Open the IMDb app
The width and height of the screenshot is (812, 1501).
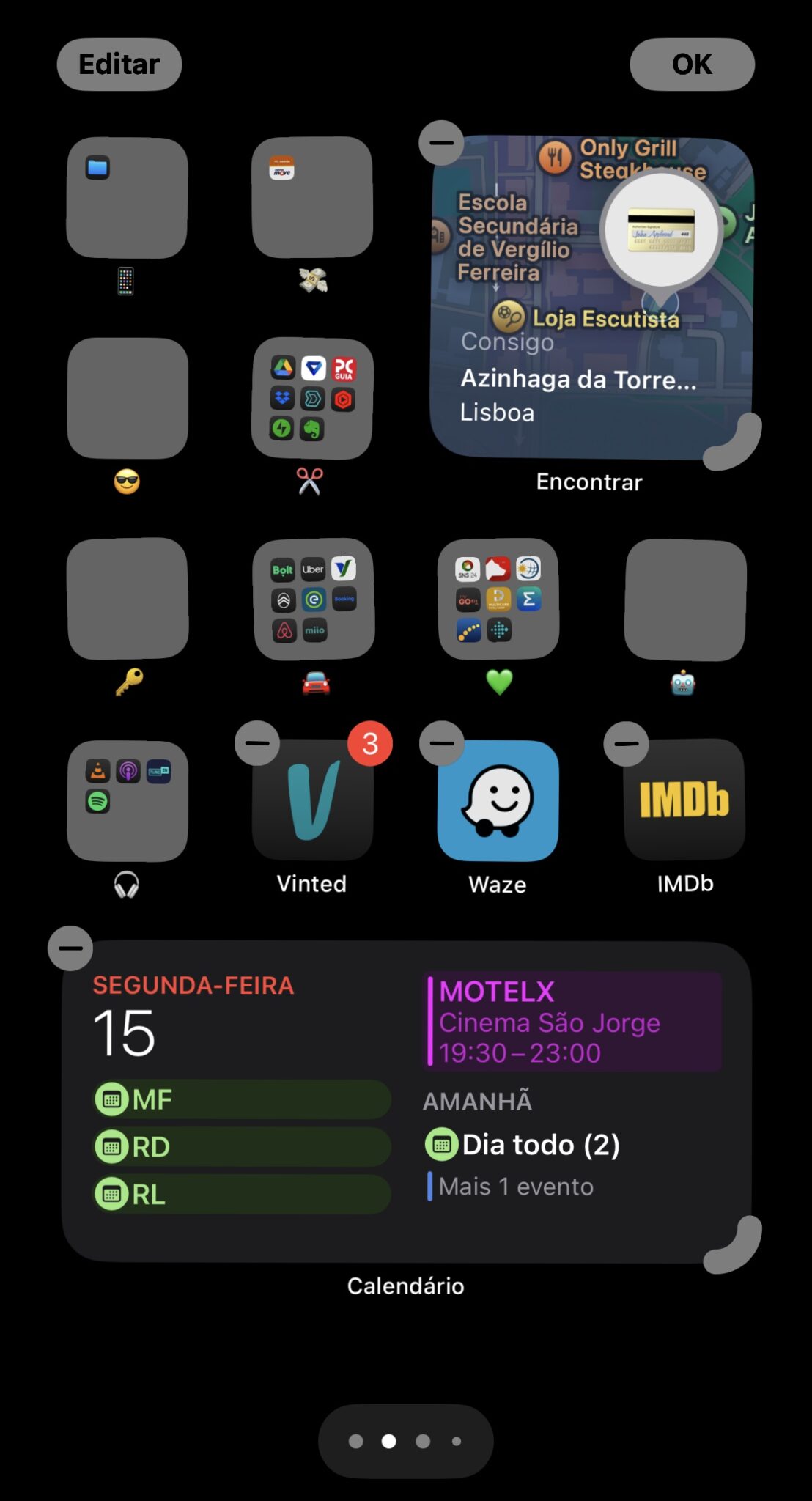(684, 800)
